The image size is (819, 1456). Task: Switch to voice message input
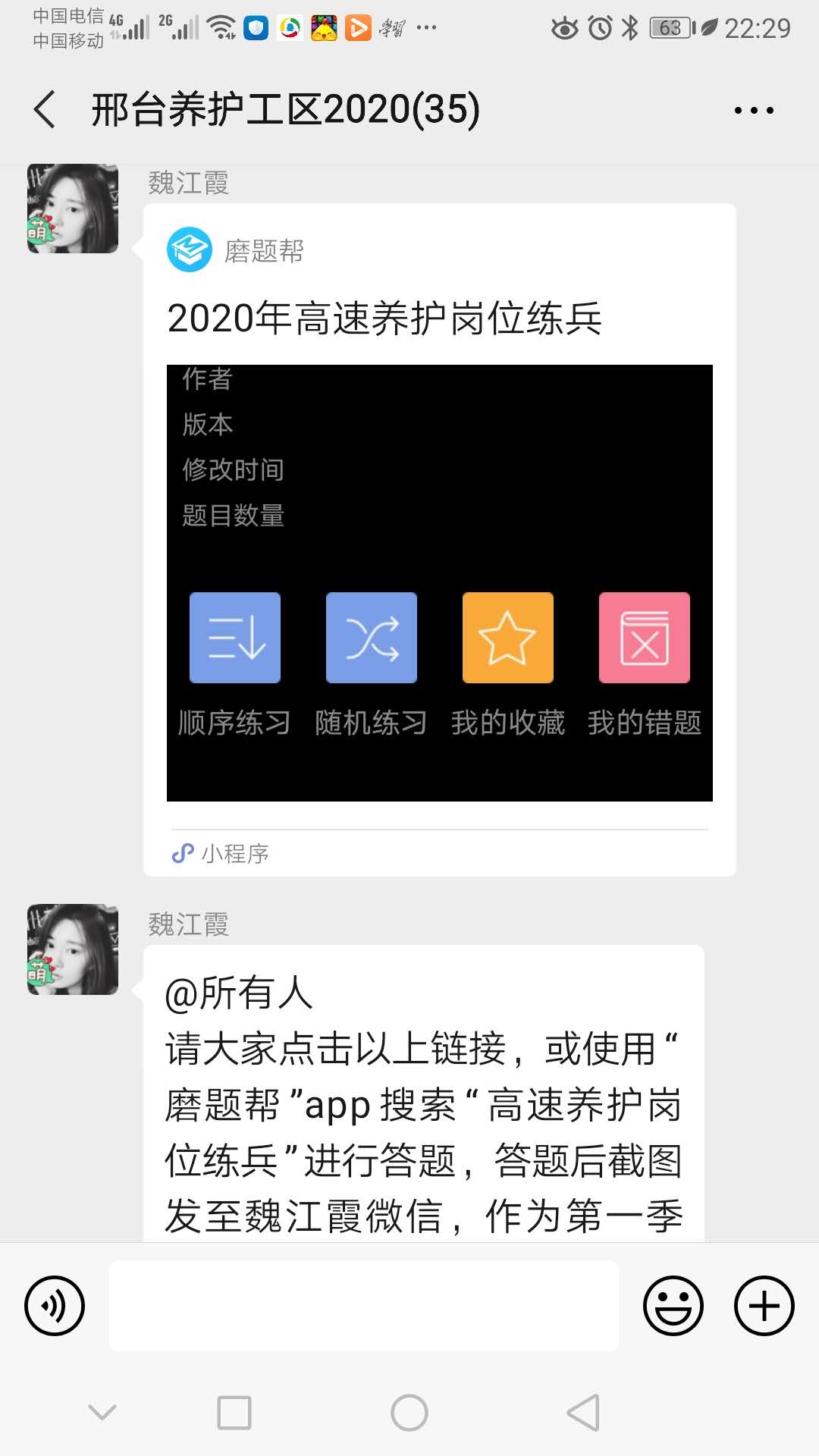coord(55,1306)
